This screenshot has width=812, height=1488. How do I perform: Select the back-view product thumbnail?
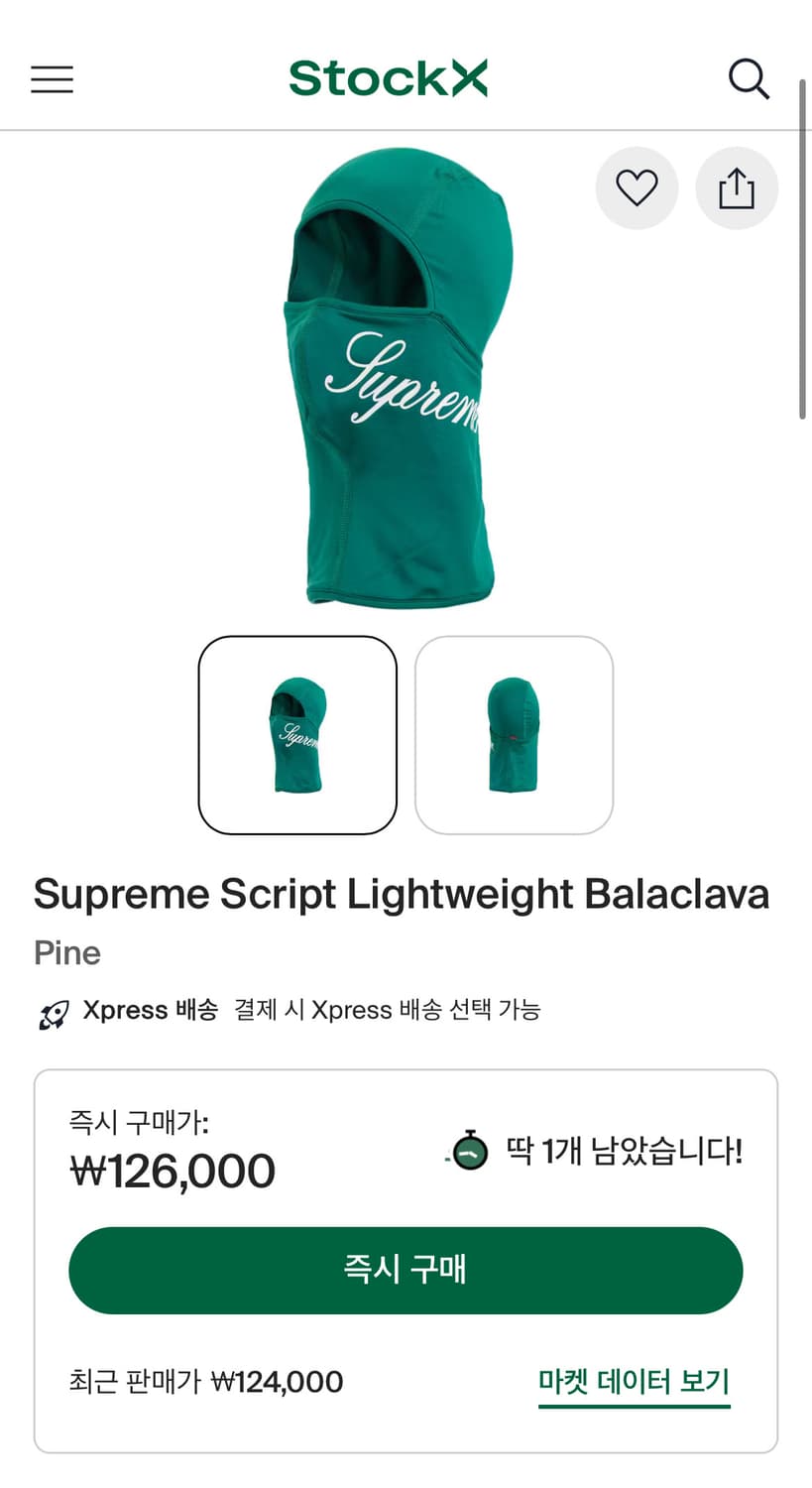[514, 734]
